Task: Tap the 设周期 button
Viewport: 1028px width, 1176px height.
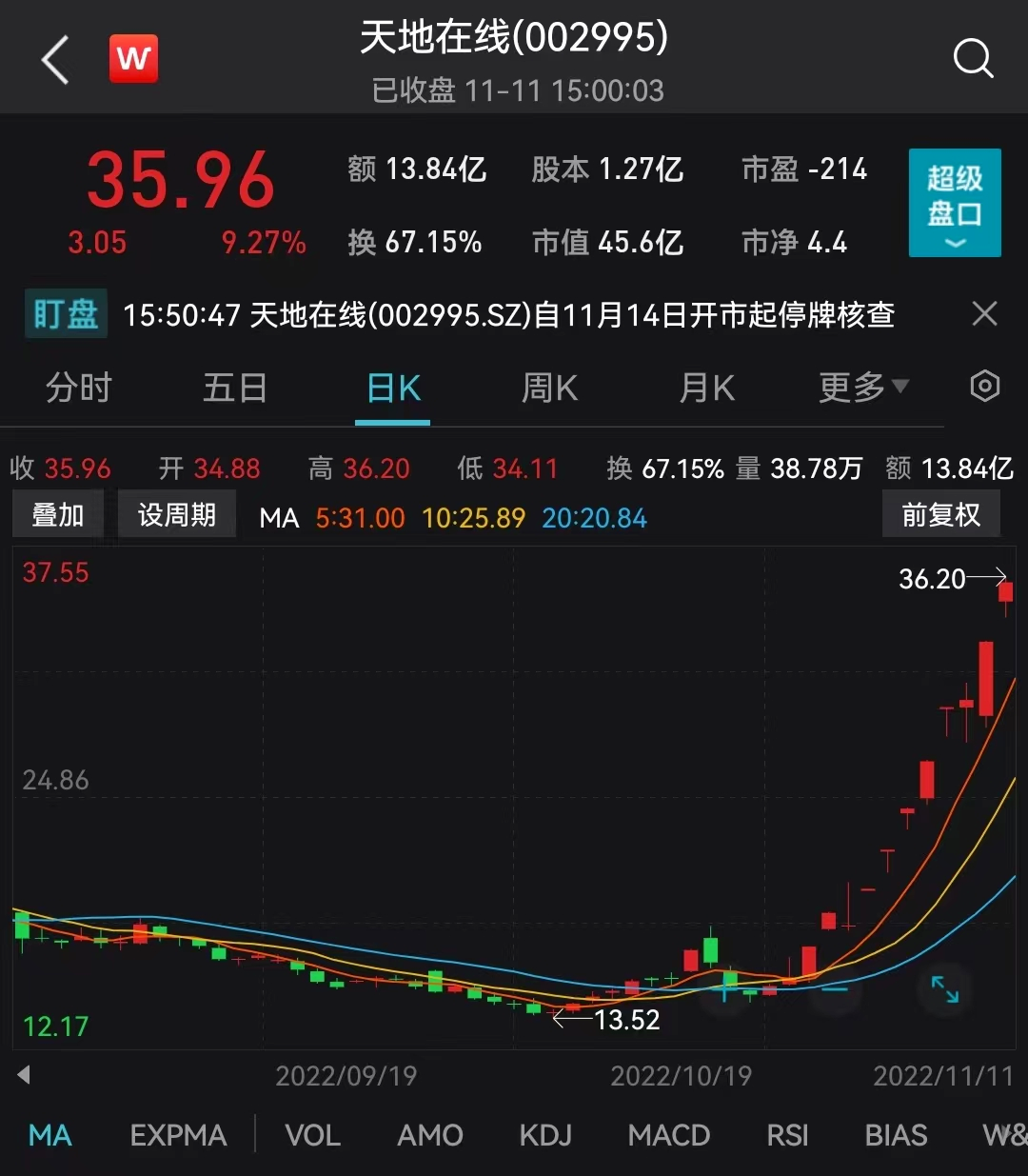Action: click(x=177, y=515)
